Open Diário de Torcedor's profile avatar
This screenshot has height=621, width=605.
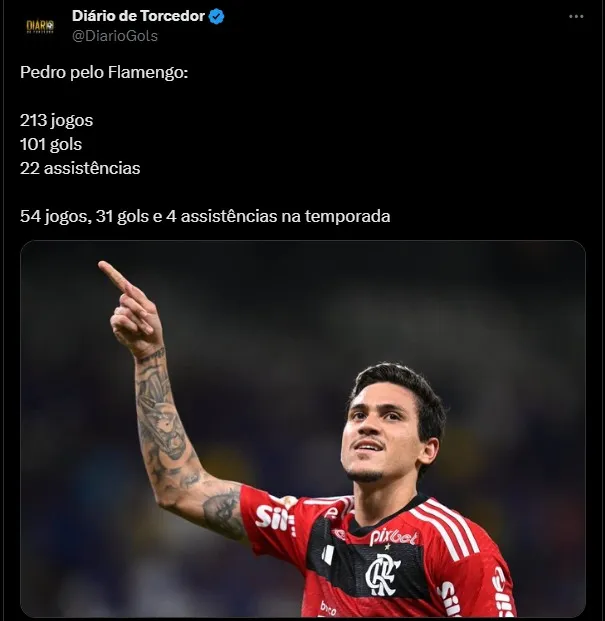(x=40, y=26)
